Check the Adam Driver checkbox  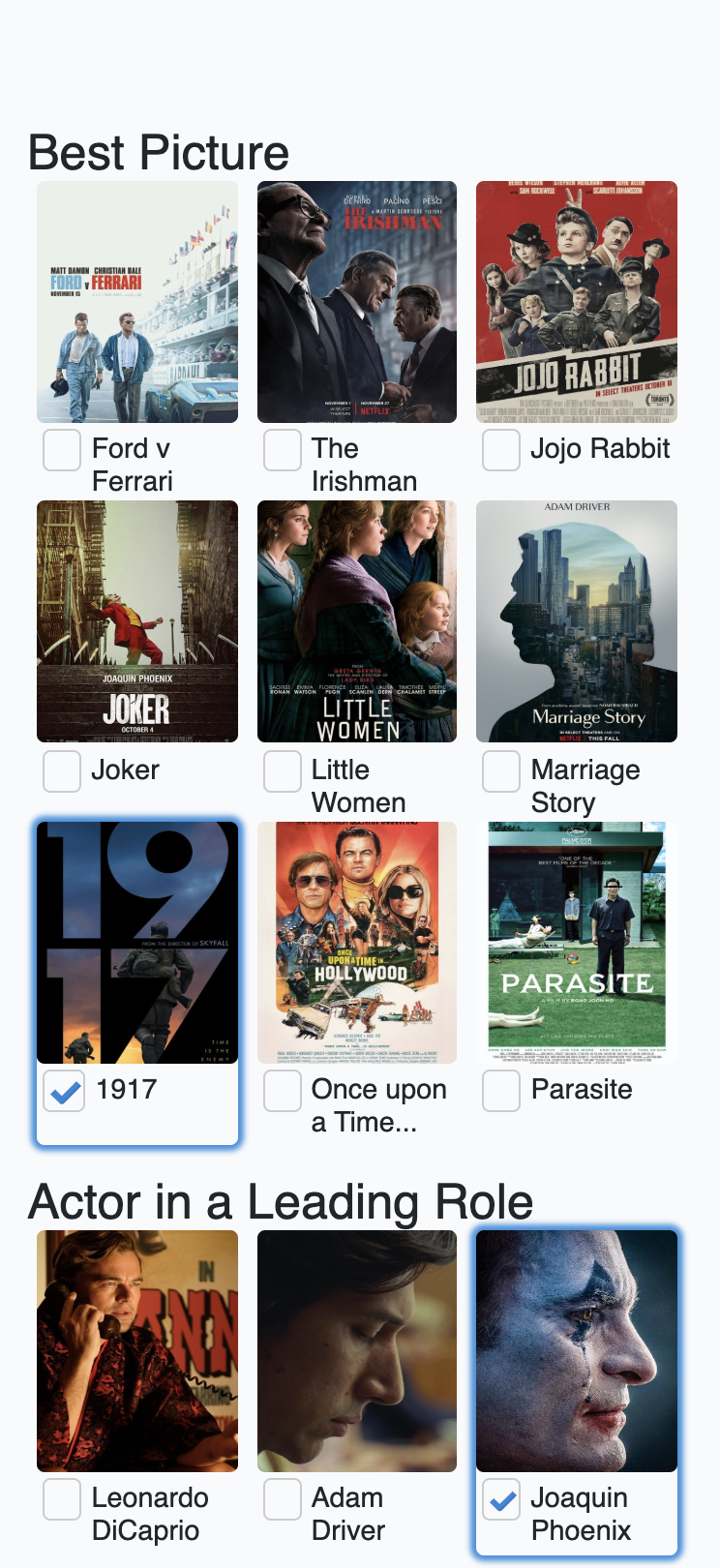pos(283,1499)
